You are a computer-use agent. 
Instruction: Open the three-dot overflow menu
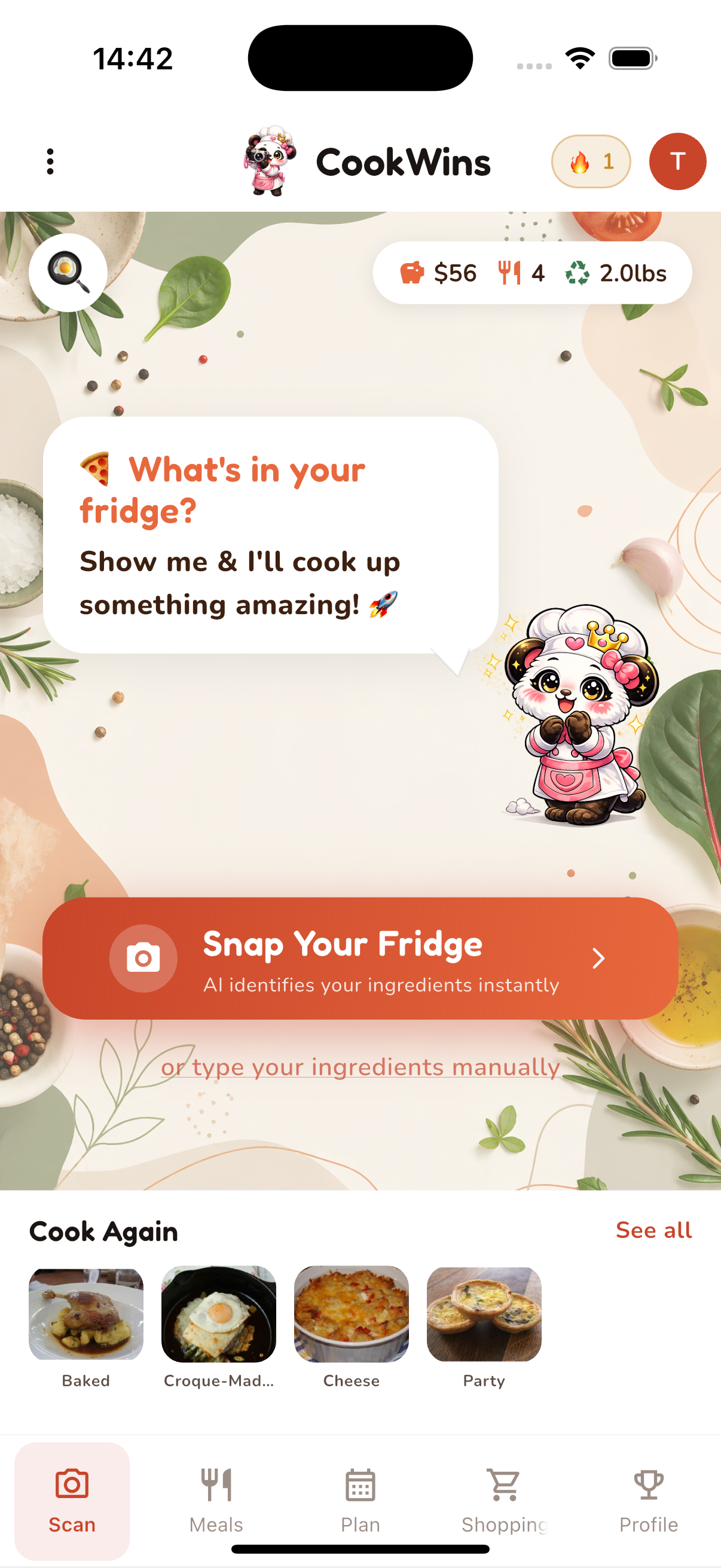[49, 161]
